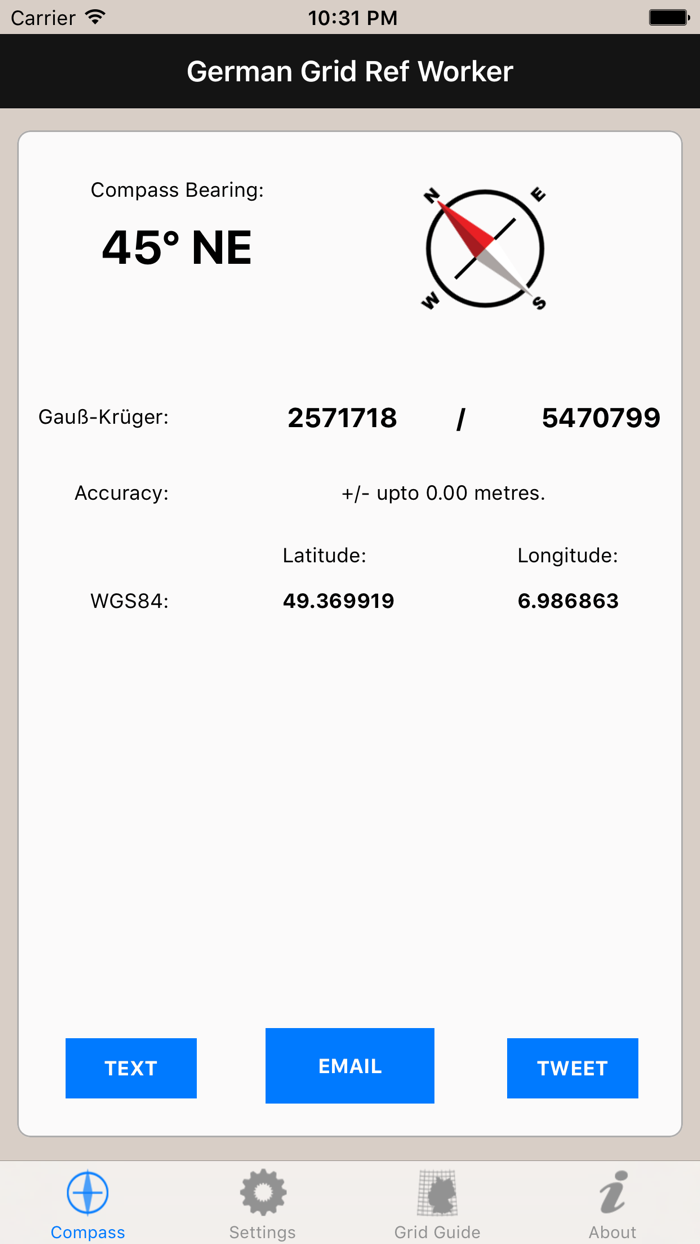Switch to the Settings tab
This screenshot has width=700, height=1244.
(262, 1204)
